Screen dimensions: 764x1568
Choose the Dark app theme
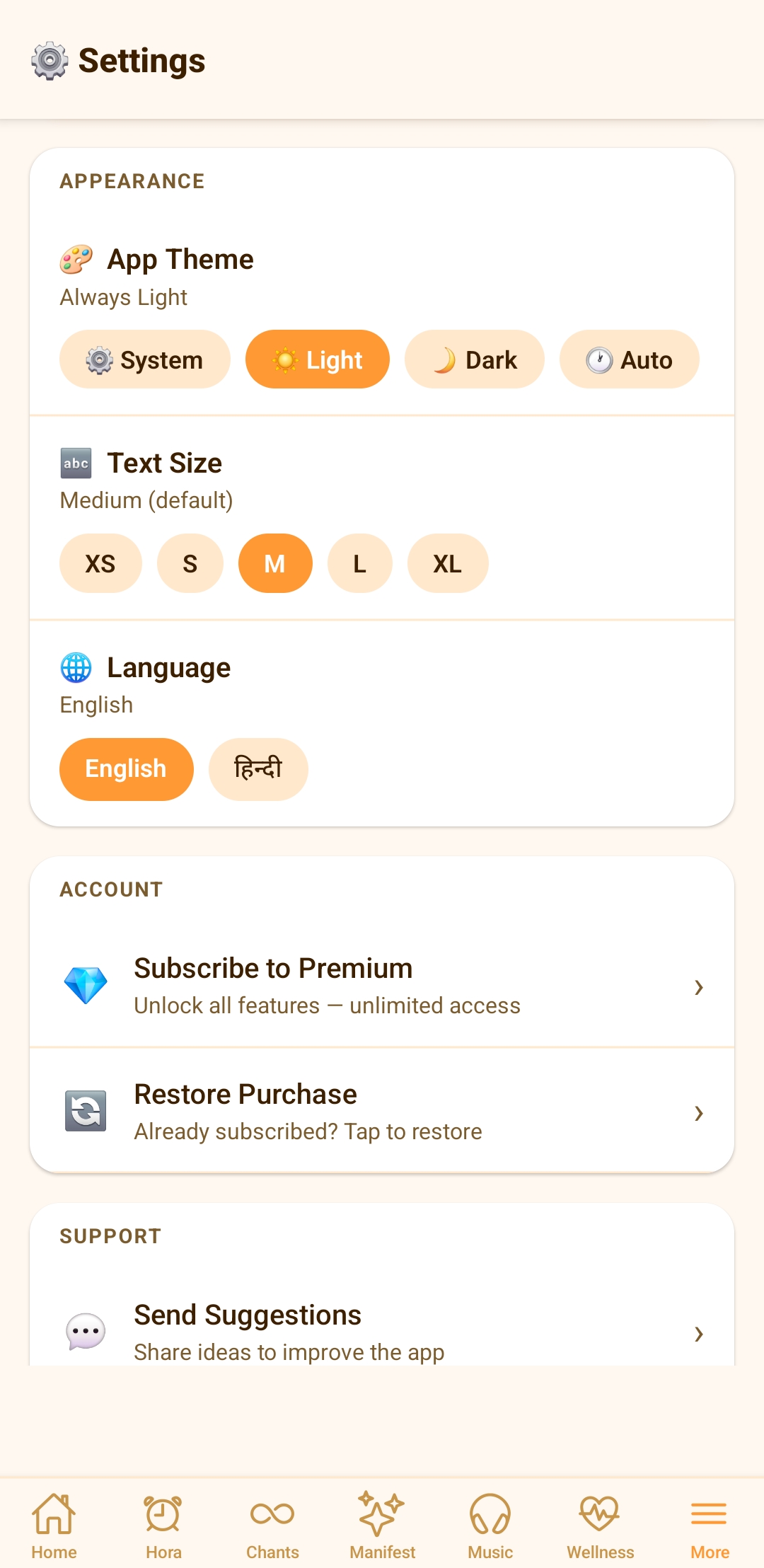475,359
